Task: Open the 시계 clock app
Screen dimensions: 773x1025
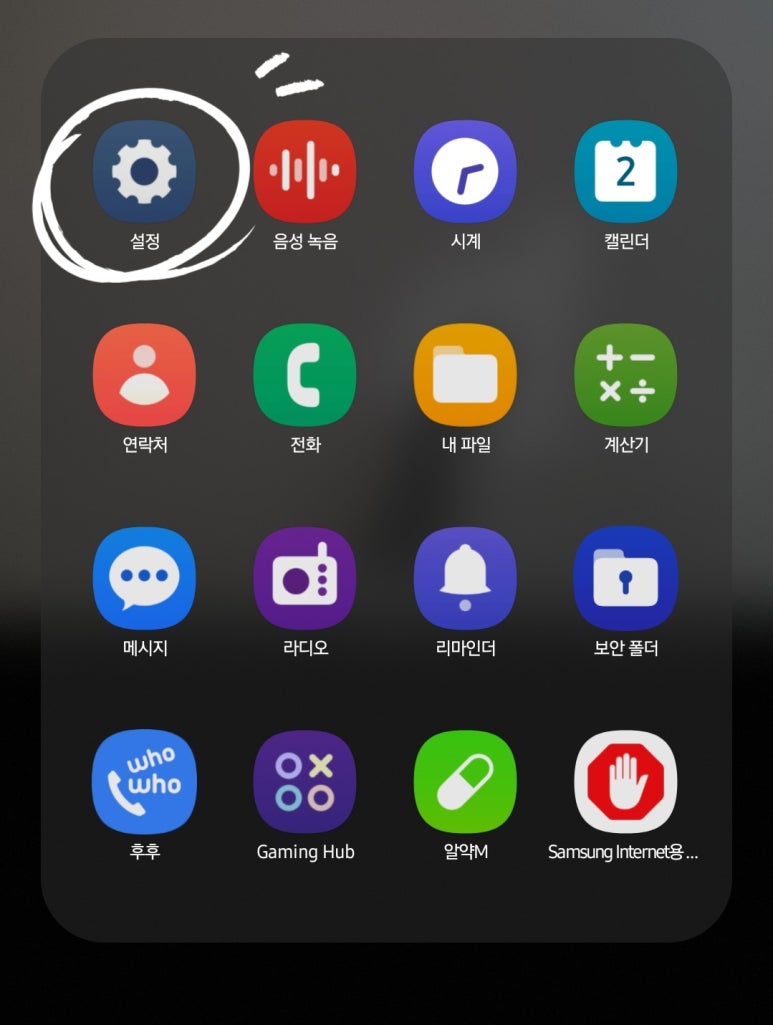Action: (x=465, y=172)
